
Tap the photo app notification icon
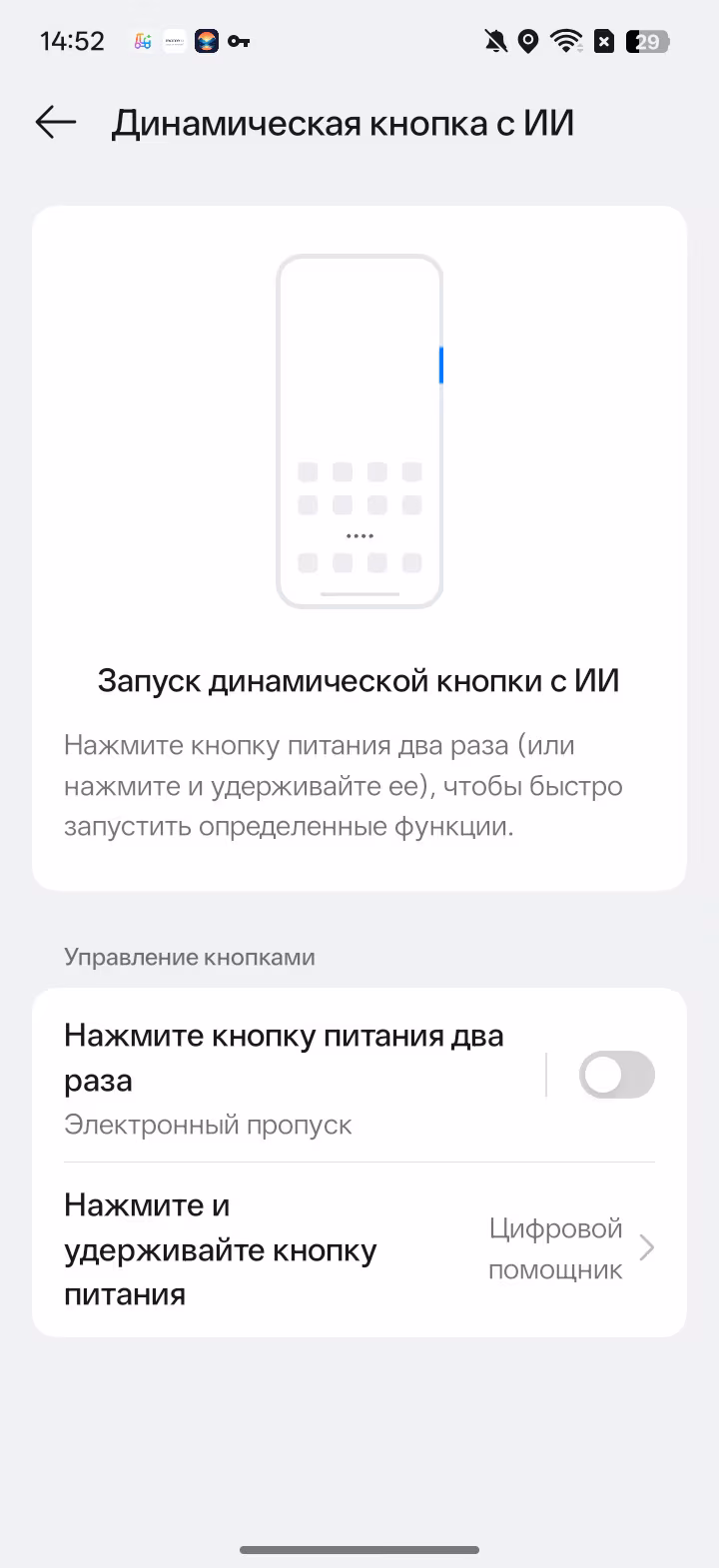pyautogui.click(x=206, y=41)
